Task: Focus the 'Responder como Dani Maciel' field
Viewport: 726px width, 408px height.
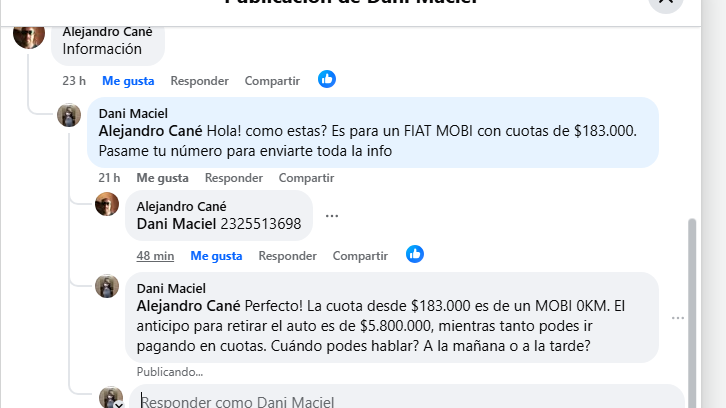Action: (400, 401)
